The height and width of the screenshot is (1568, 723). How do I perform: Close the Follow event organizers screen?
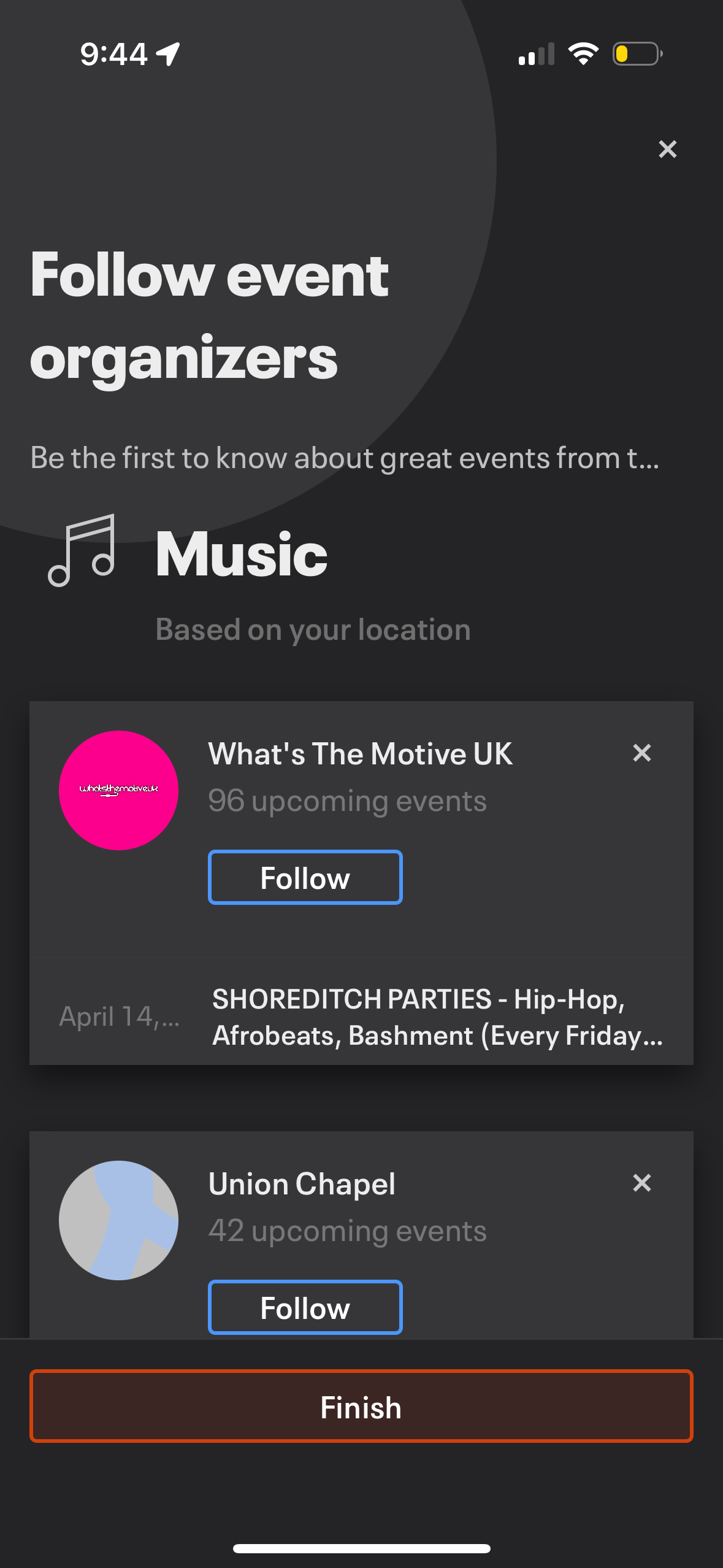(x=667, y=149)
